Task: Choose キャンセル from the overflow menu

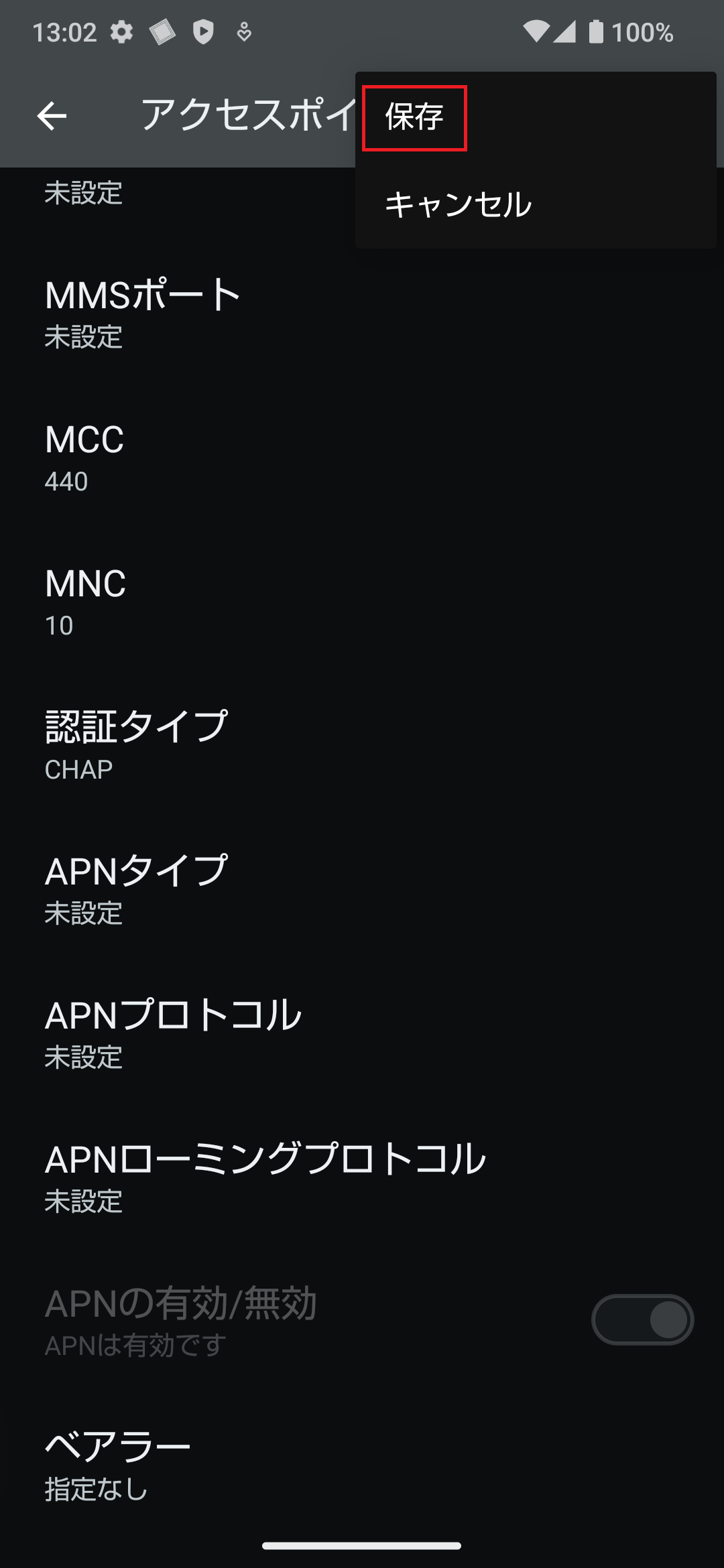Action: coord(459,204)
